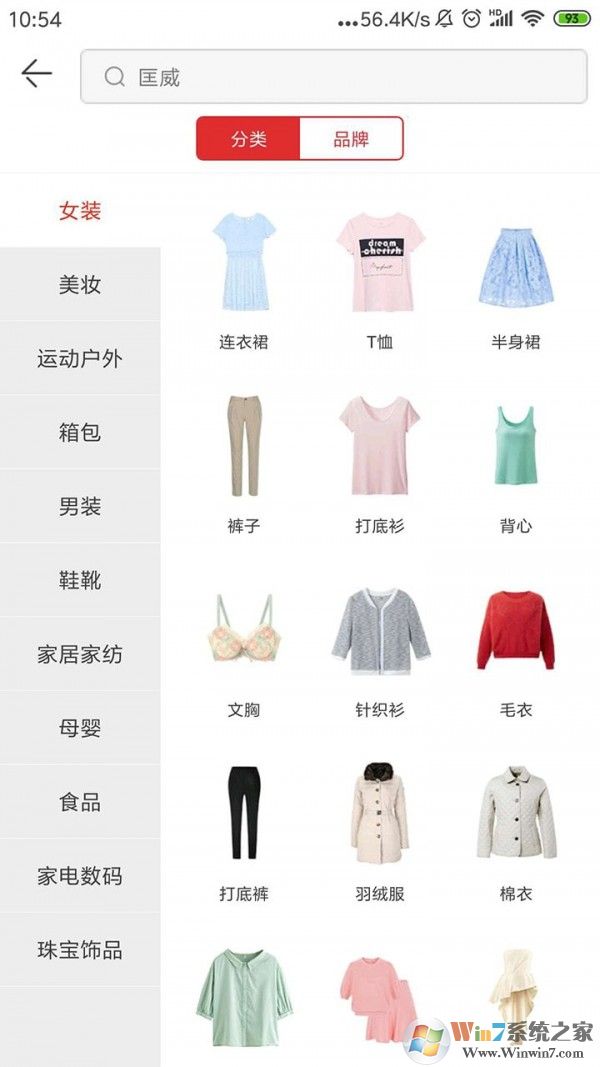This screenshot has height=1067, width=600.
Task: Choose the 男装 category
Action: pos(80,507)
